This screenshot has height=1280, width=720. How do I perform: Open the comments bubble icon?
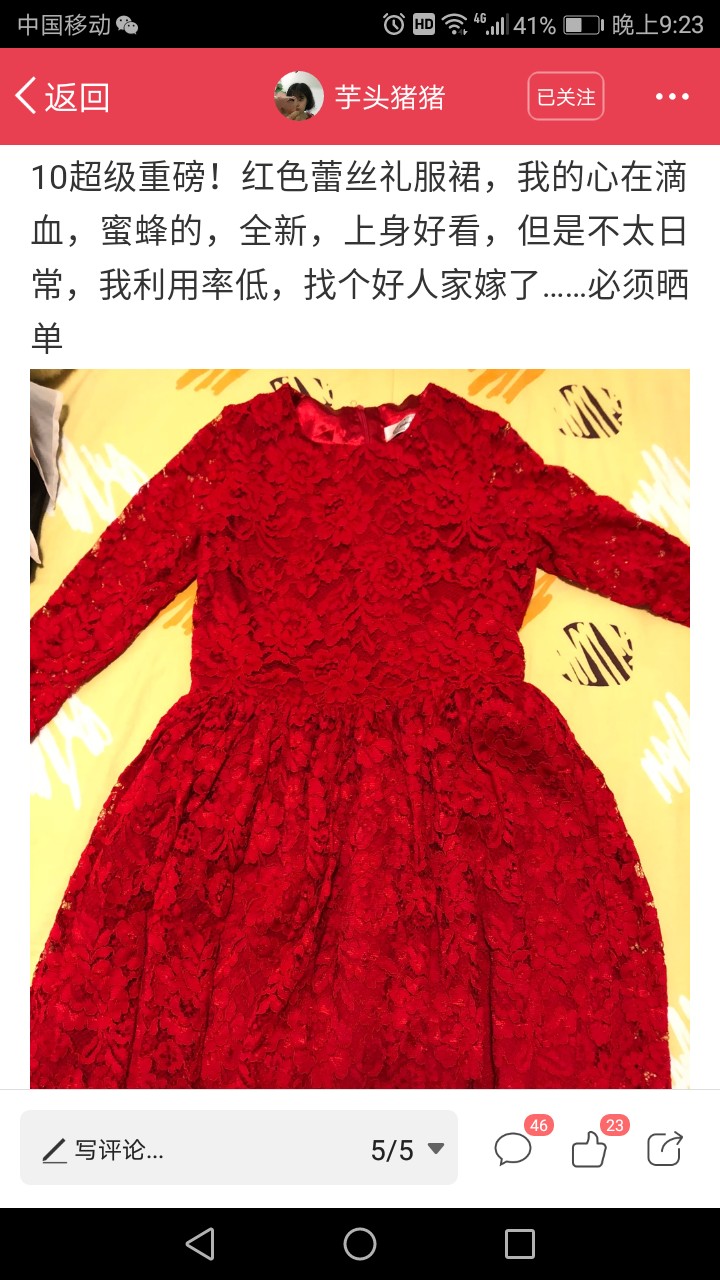click(514, 1148)
